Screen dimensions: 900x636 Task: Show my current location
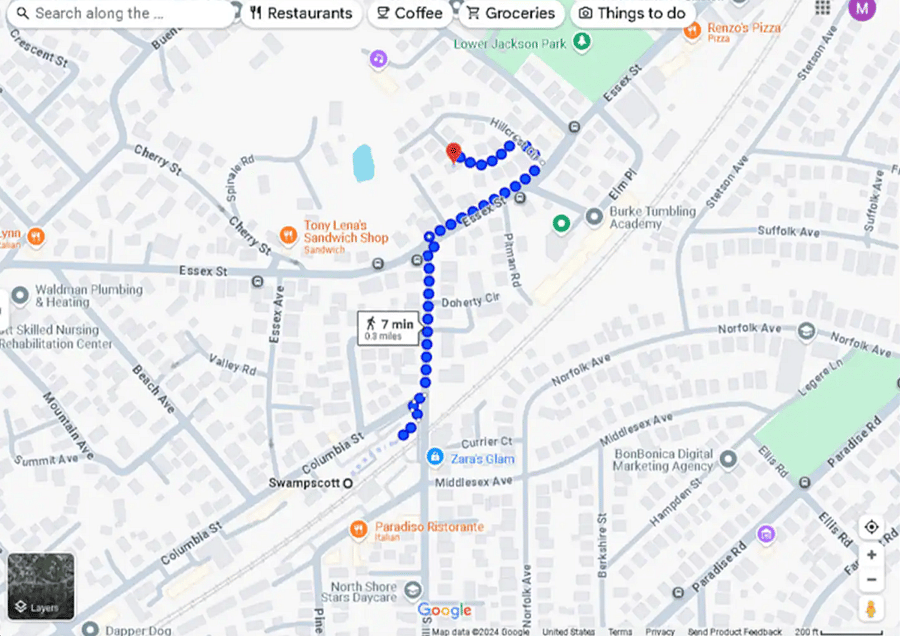(871, 527)
